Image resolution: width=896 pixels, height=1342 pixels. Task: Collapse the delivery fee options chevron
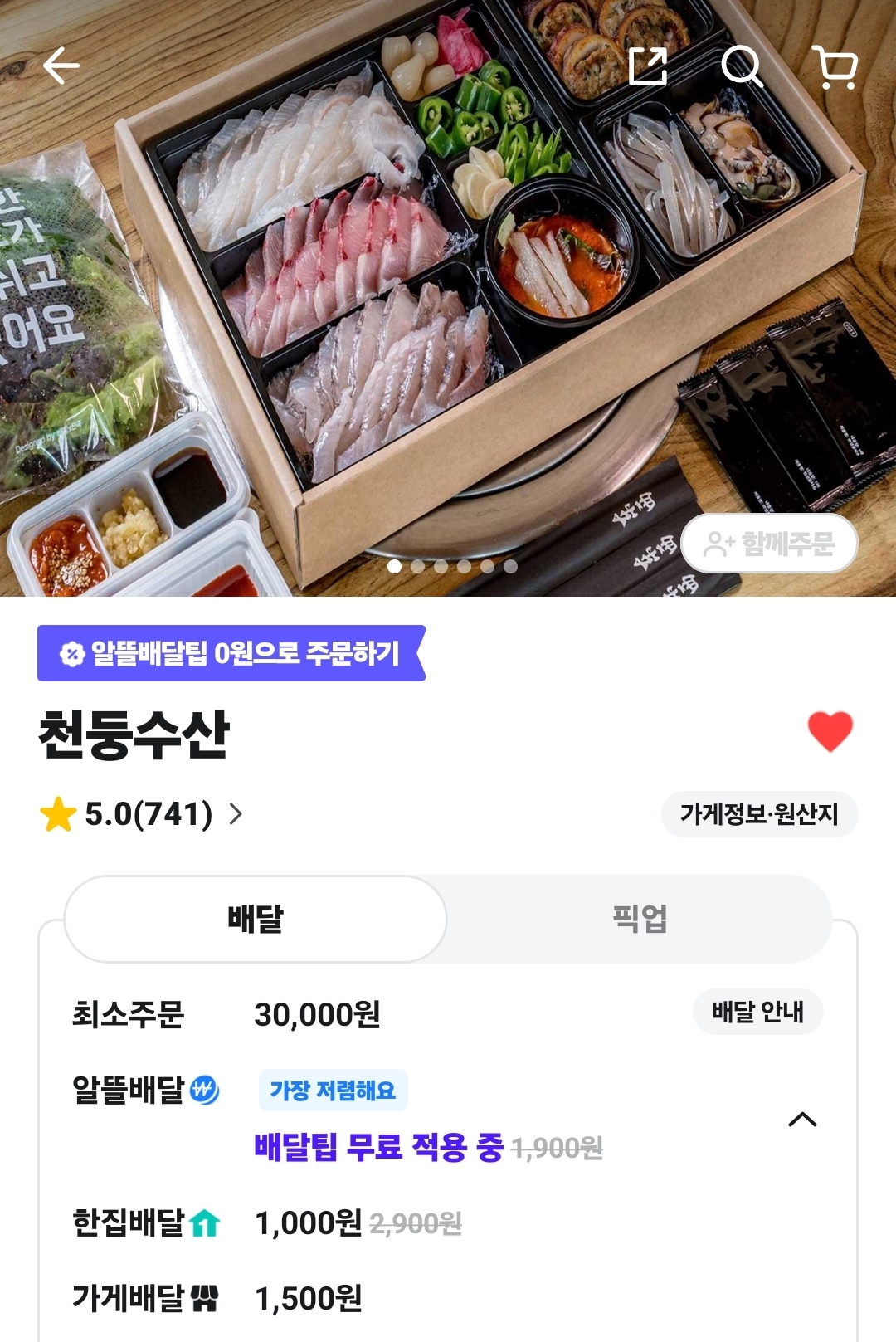[x=802, y=1120]
